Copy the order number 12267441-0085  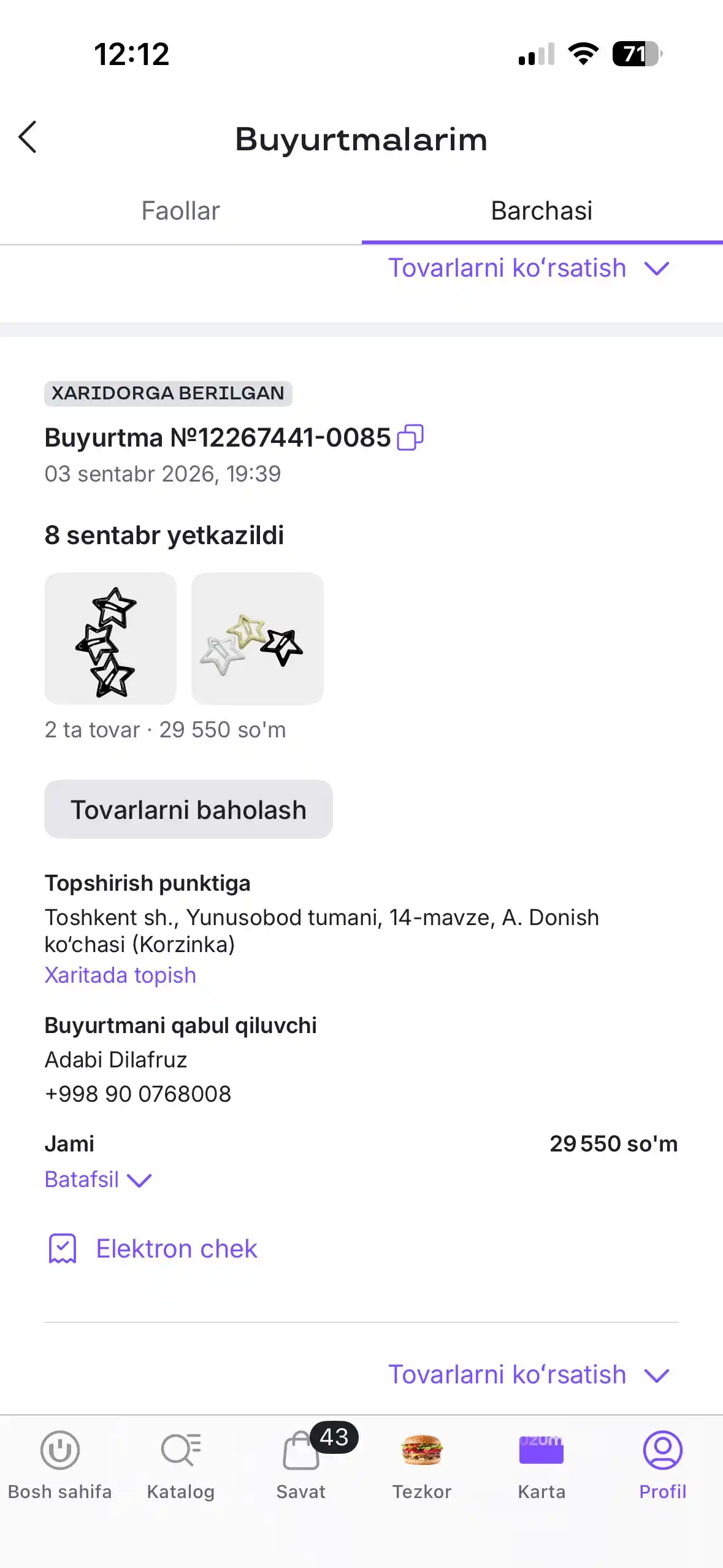tap(410, 437)
